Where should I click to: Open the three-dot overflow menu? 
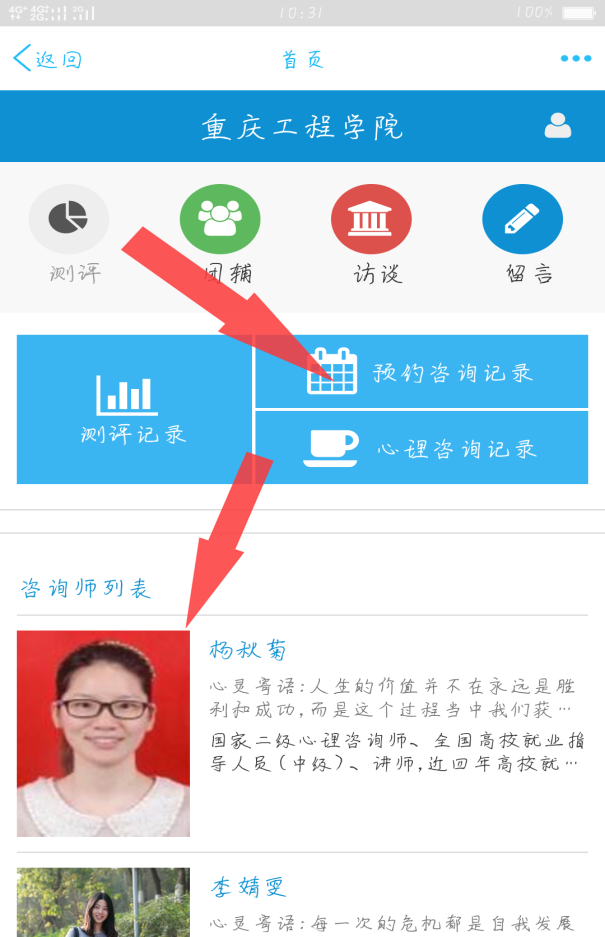click(x=576, y=59)
